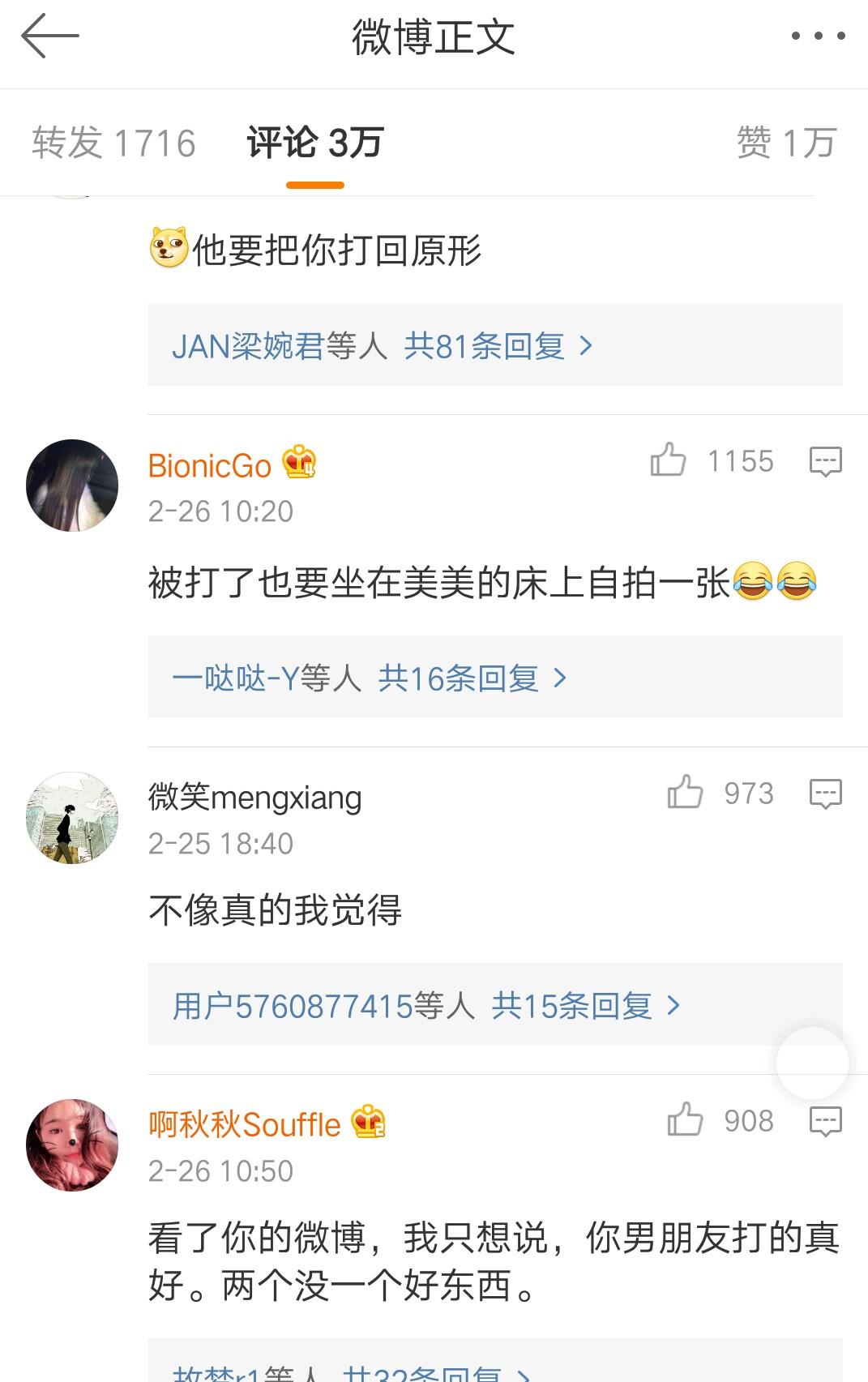Visit 啊秋秋Souffle's profile page
868x1382 pixels.
tap(243, 1123)
